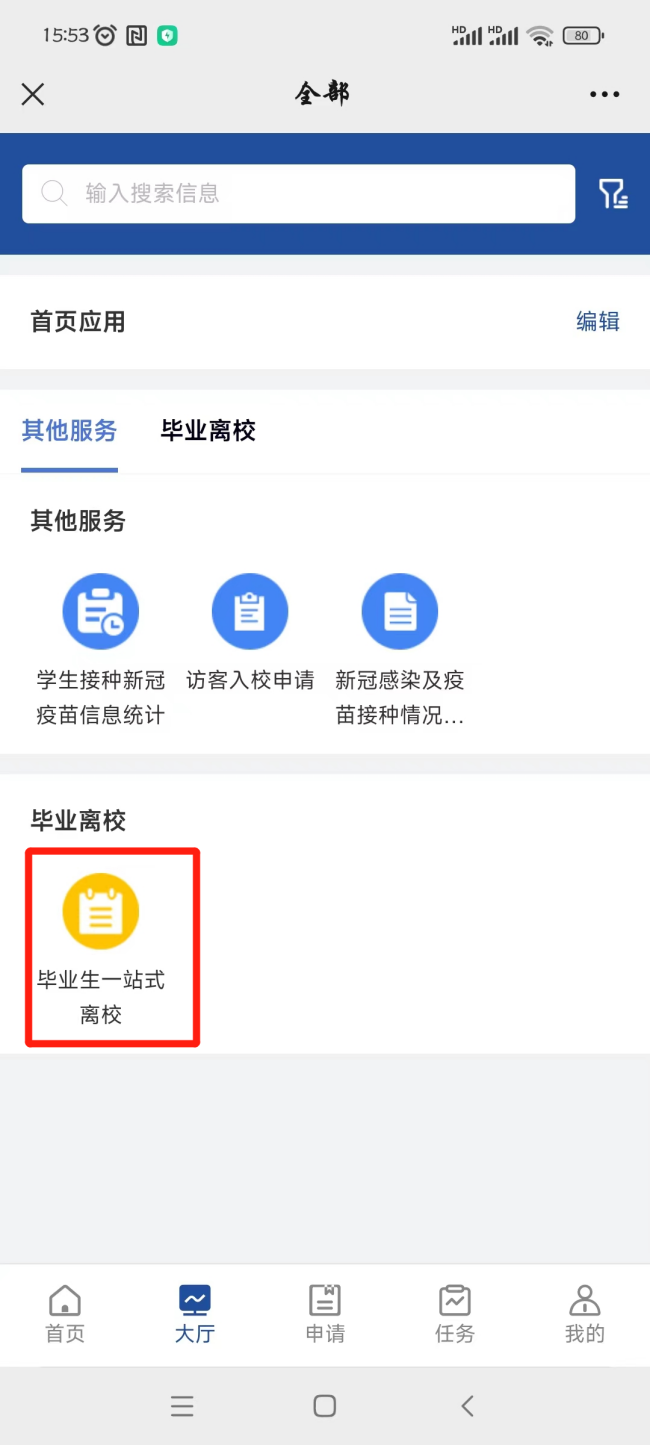Open 毕业生一站式离校 service
The width and height of the screenshot is (650, 1445).
tap(100, 945)
